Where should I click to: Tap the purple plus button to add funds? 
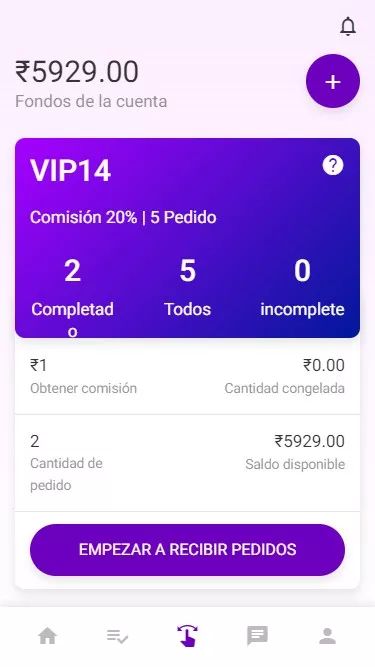pos(333,81)
